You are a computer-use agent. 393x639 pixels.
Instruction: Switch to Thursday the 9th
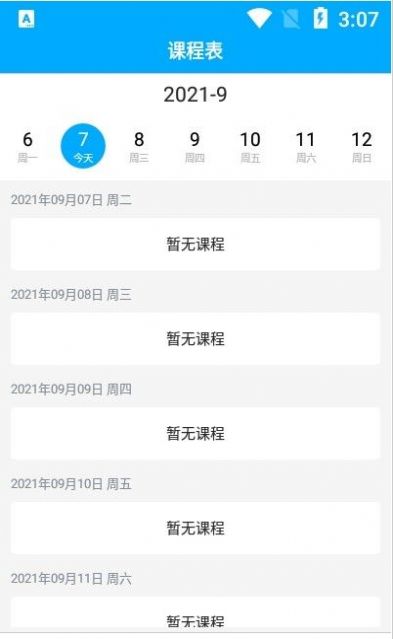click(195, 146)
